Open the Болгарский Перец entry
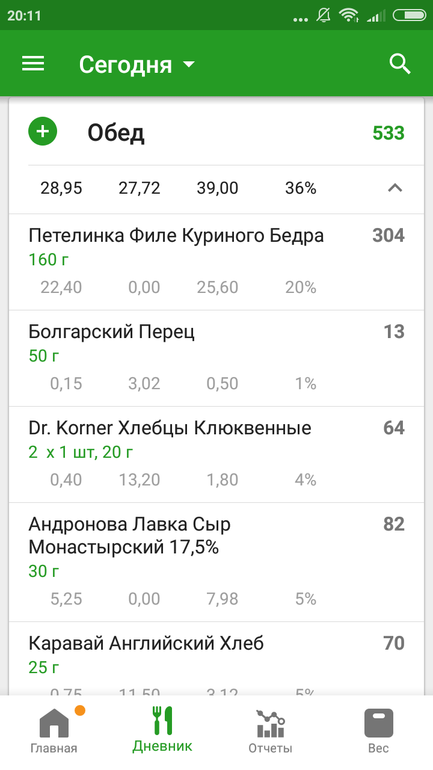This screenshot has width=433, height=770. (x=216, y=358)
